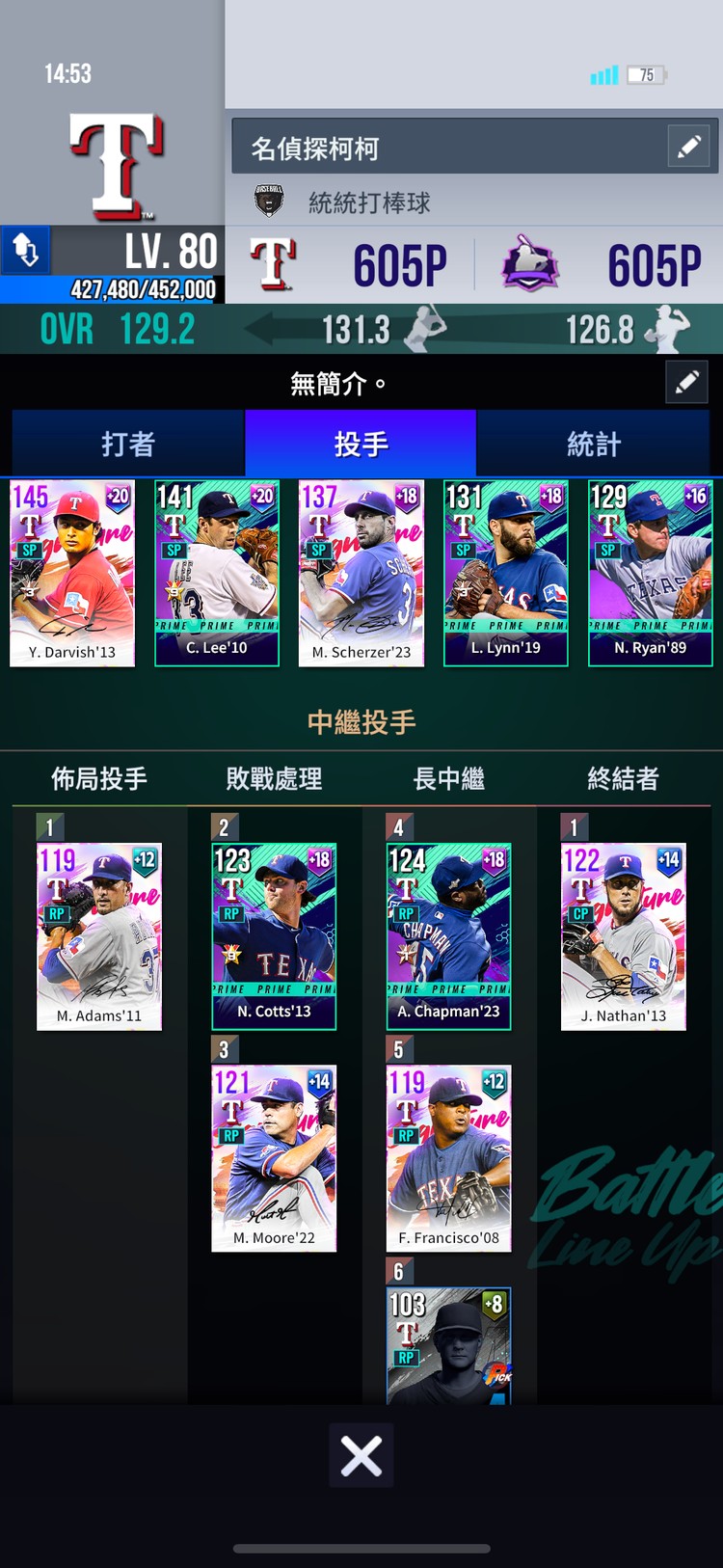Screen dimensions: 723x1568
Task: Open the 103-rated reliever card
Action: pos(449,1346)
